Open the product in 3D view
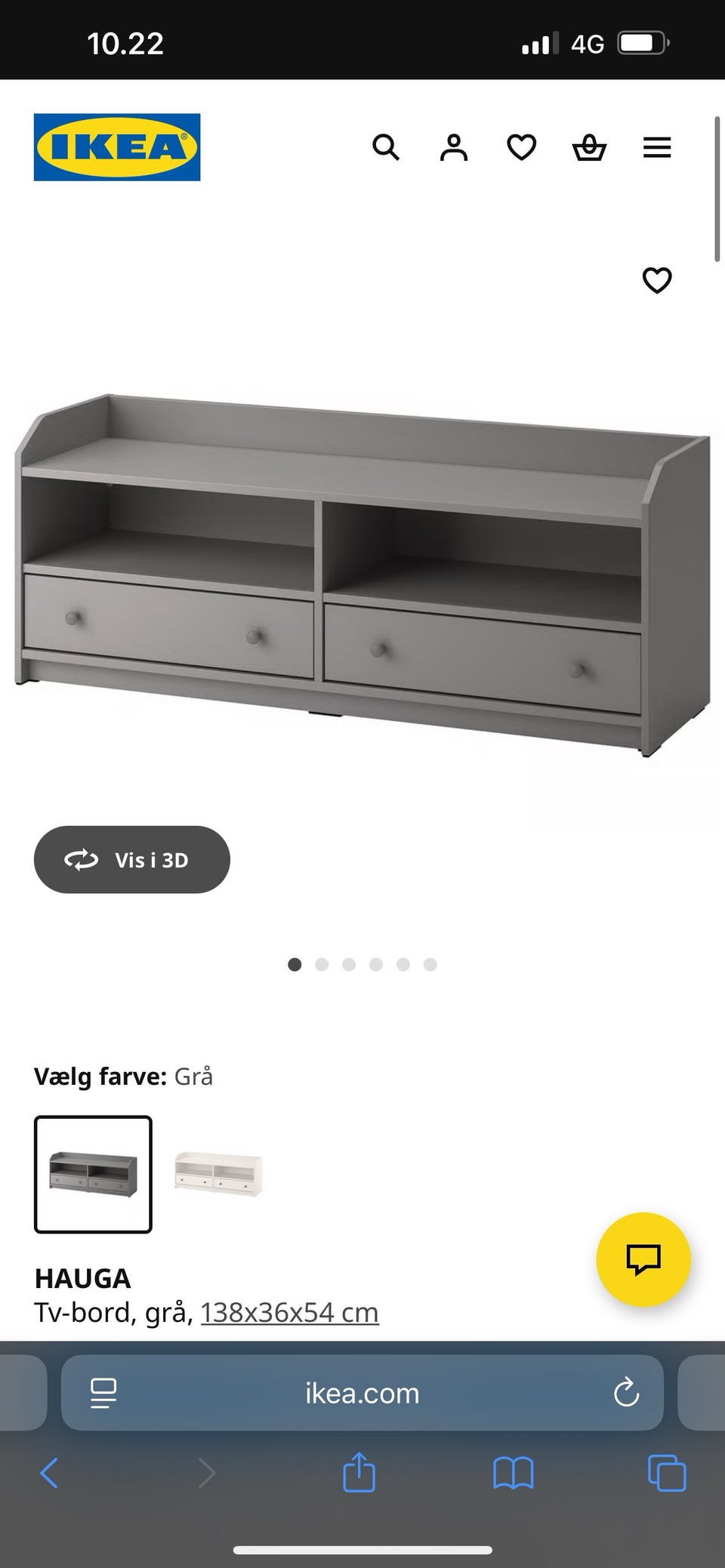Viewport: 725px width, 1568px height. coord(131,859)
